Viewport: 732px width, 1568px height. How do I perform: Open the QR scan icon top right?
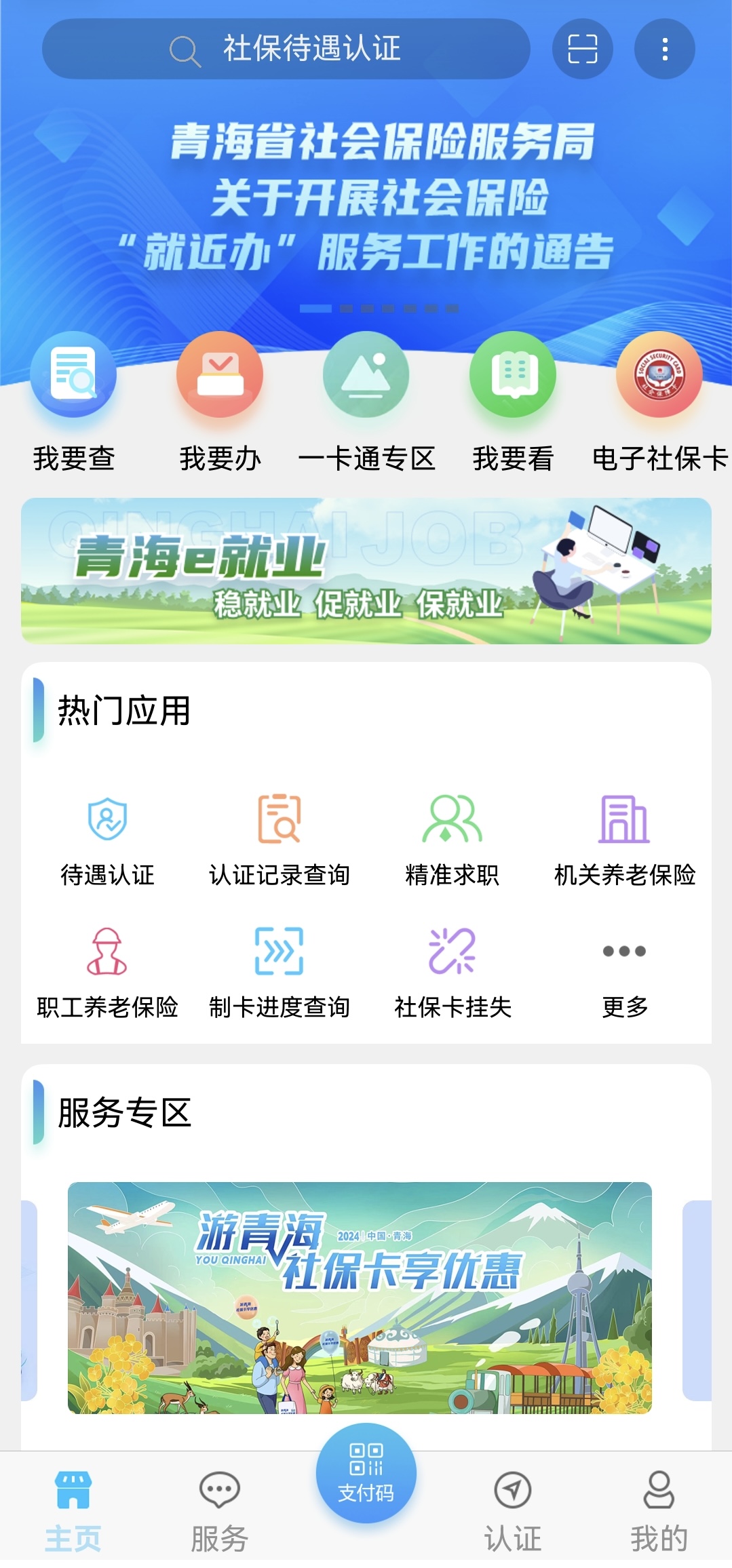click(x=581, y=47)
